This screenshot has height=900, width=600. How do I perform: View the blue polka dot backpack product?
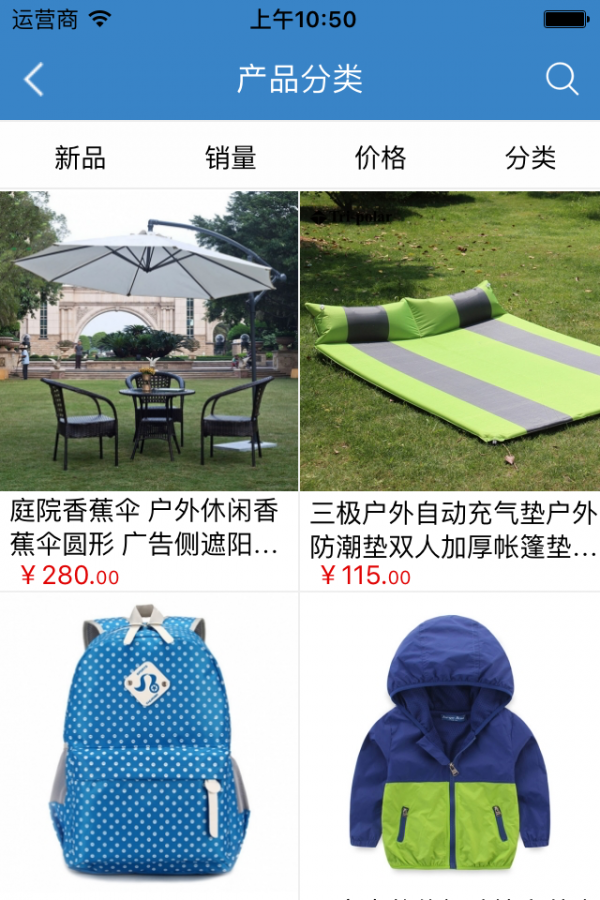coord(149,740)
